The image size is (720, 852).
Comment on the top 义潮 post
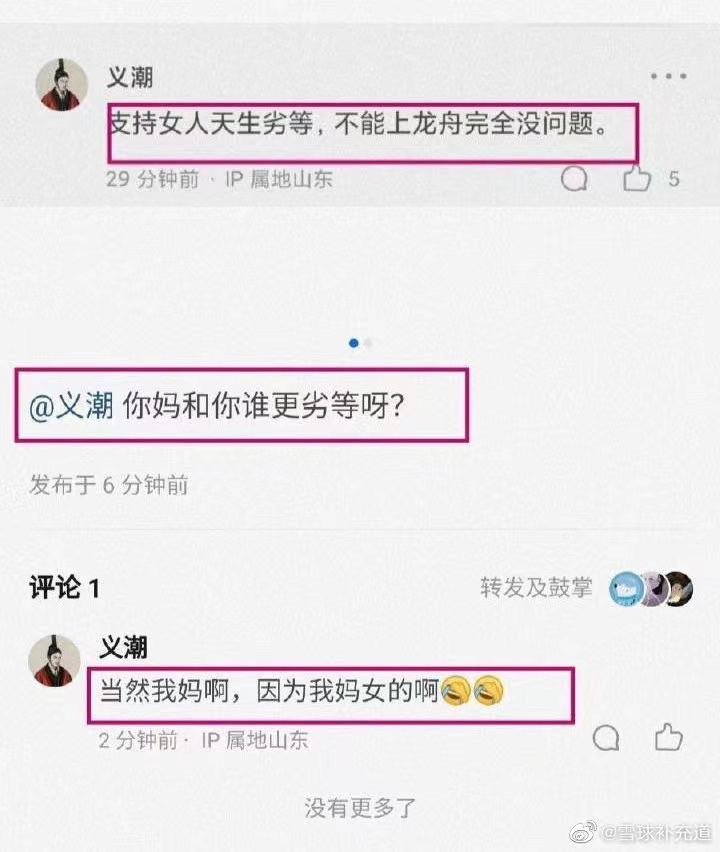[574, 179]
